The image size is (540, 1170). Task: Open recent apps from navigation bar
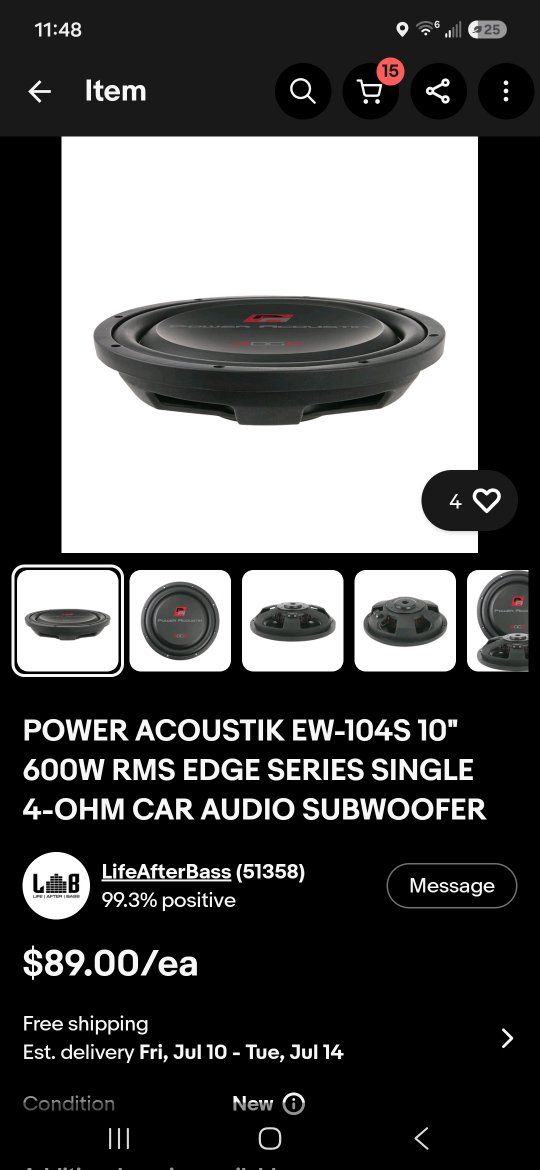[x=119, y=1138]
